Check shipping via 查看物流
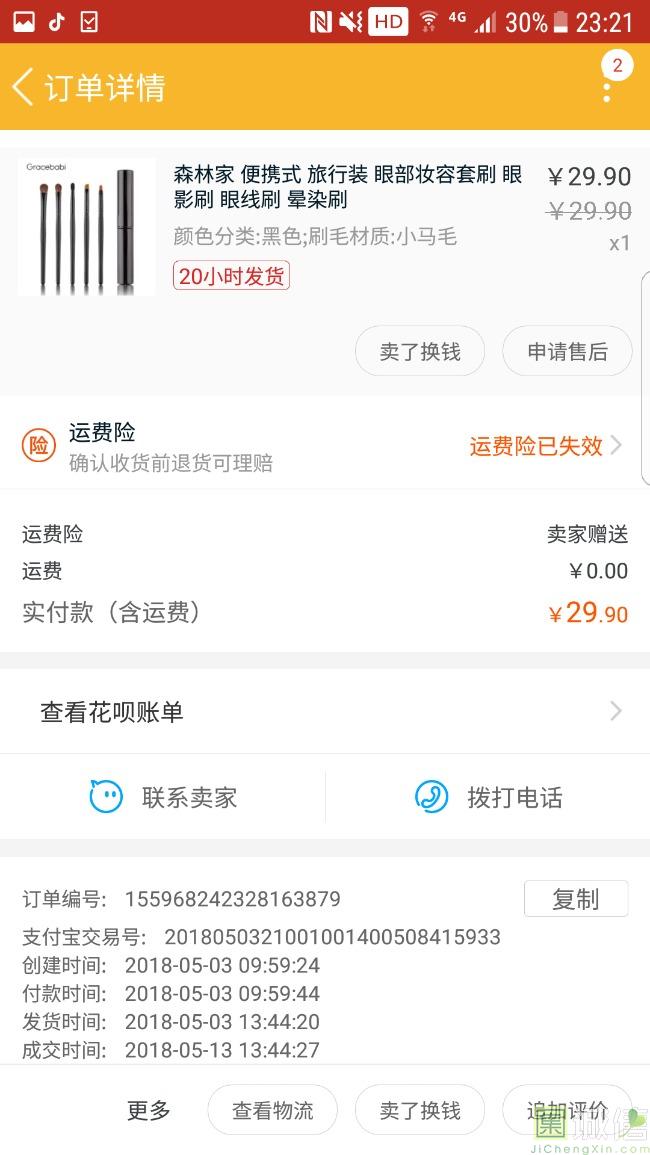The image size is (650, 1155). point(272,1110)
